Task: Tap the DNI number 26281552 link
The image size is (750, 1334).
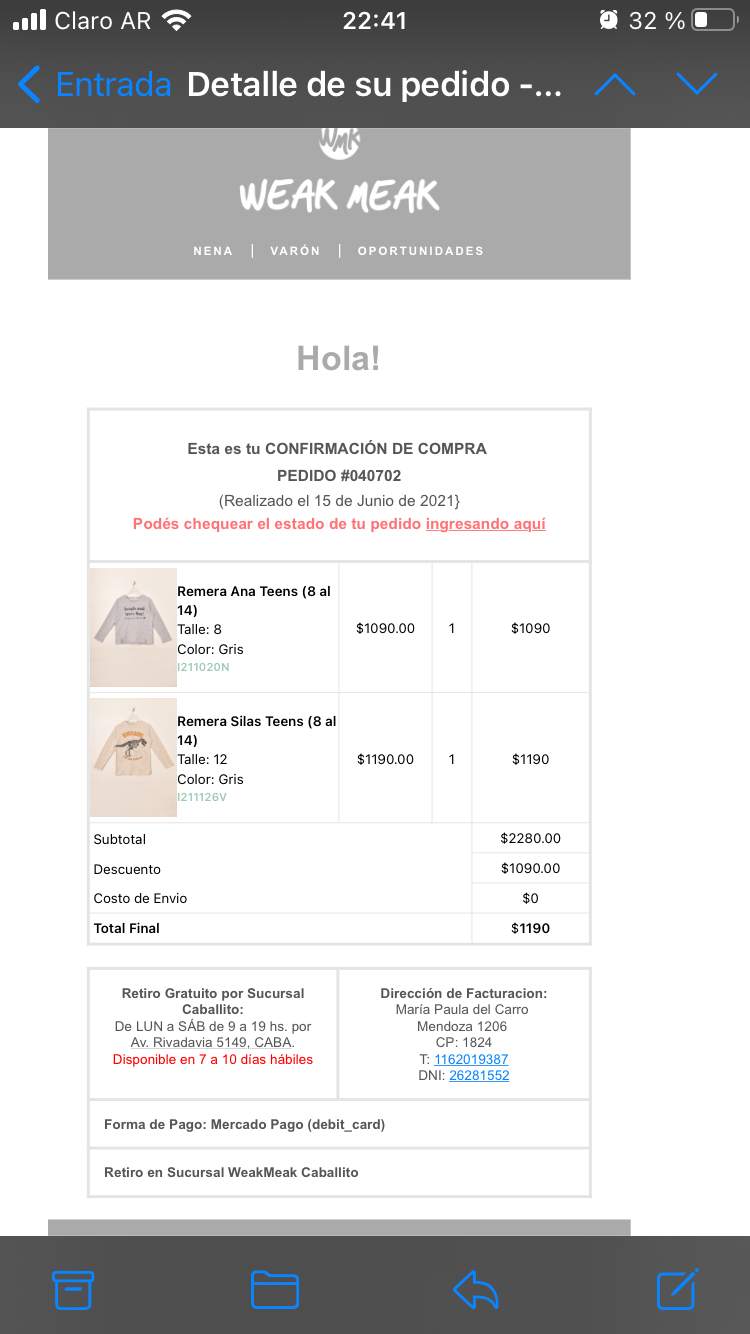Action: tap(479, 1076)
